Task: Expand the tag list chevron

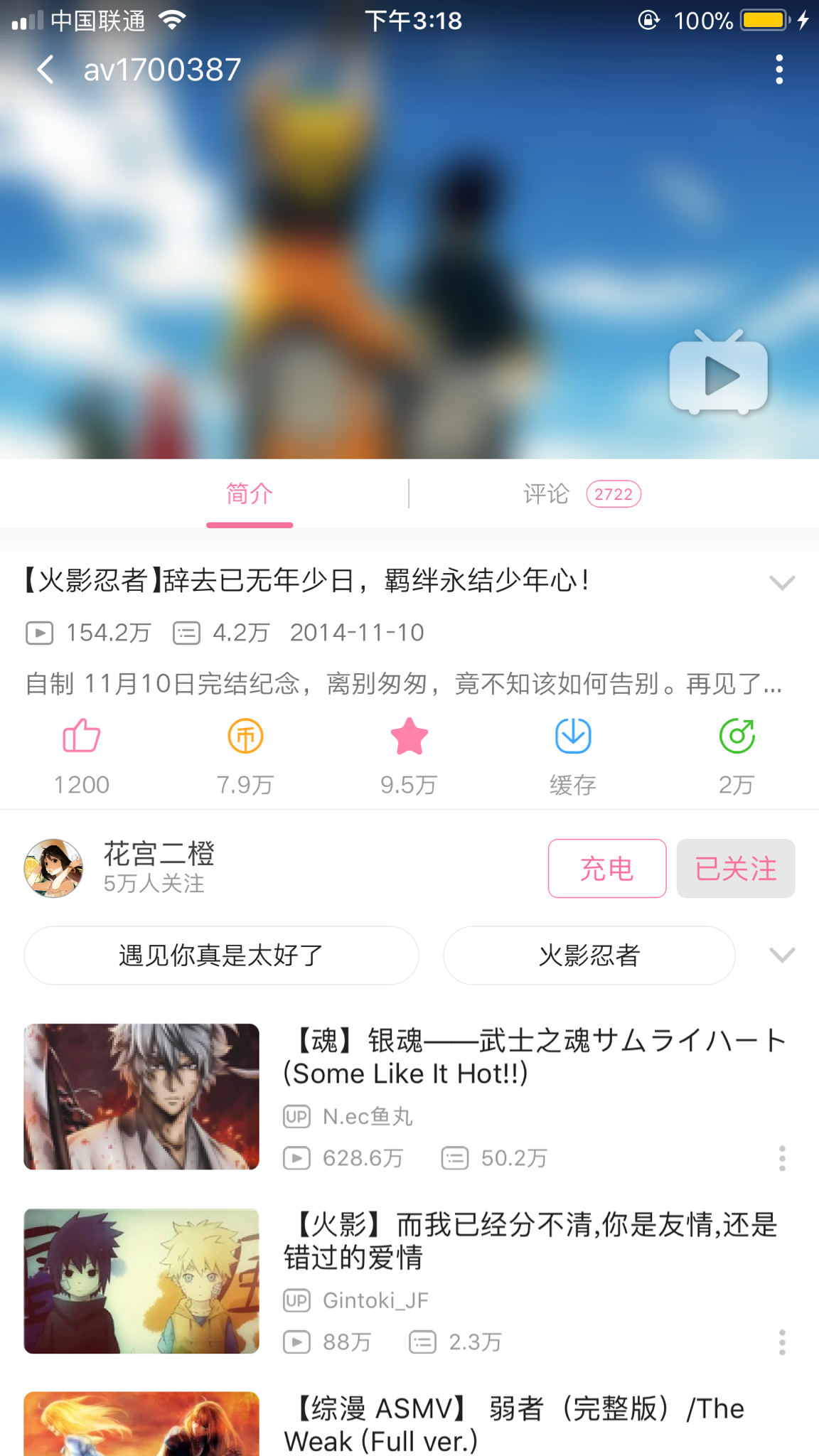Action: [781, 955]
